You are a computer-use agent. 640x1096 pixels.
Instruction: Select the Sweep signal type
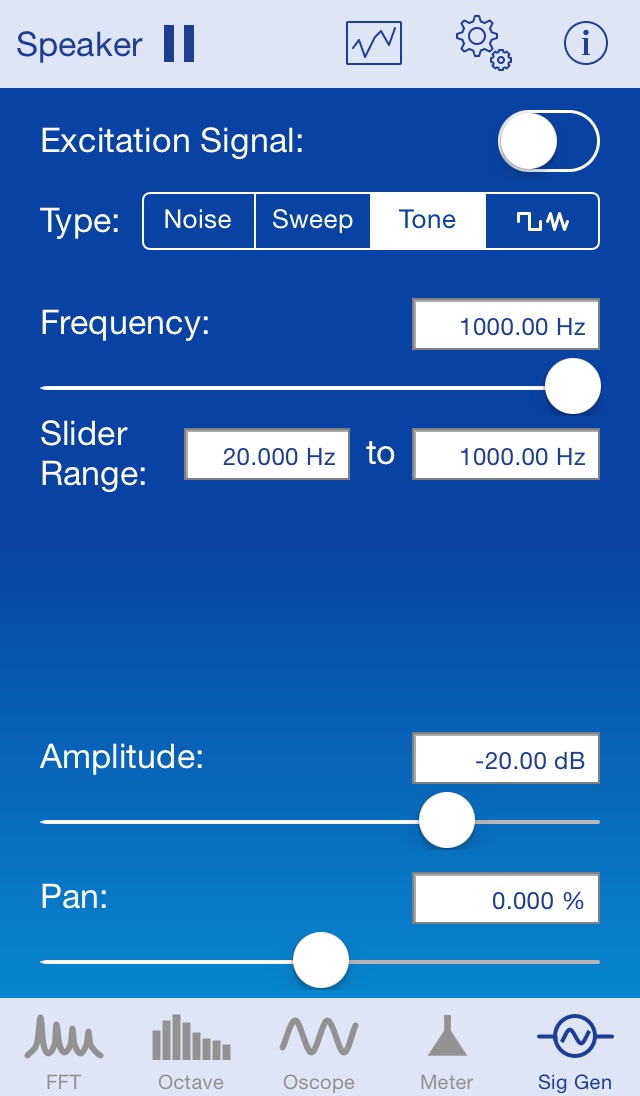[x=312, y=220]
